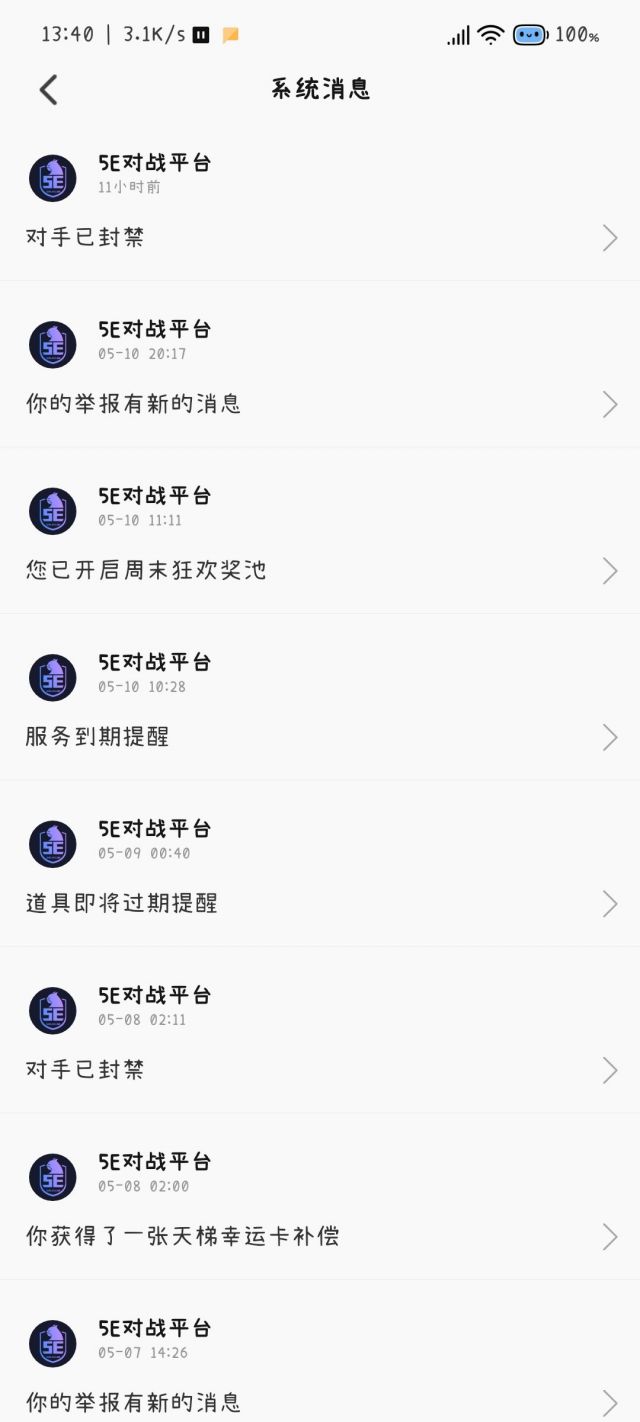Viewport: 640px width, 1422px height.
Task: View the 您已开启周末狂欢奖池 message
Action: (320, 570)
